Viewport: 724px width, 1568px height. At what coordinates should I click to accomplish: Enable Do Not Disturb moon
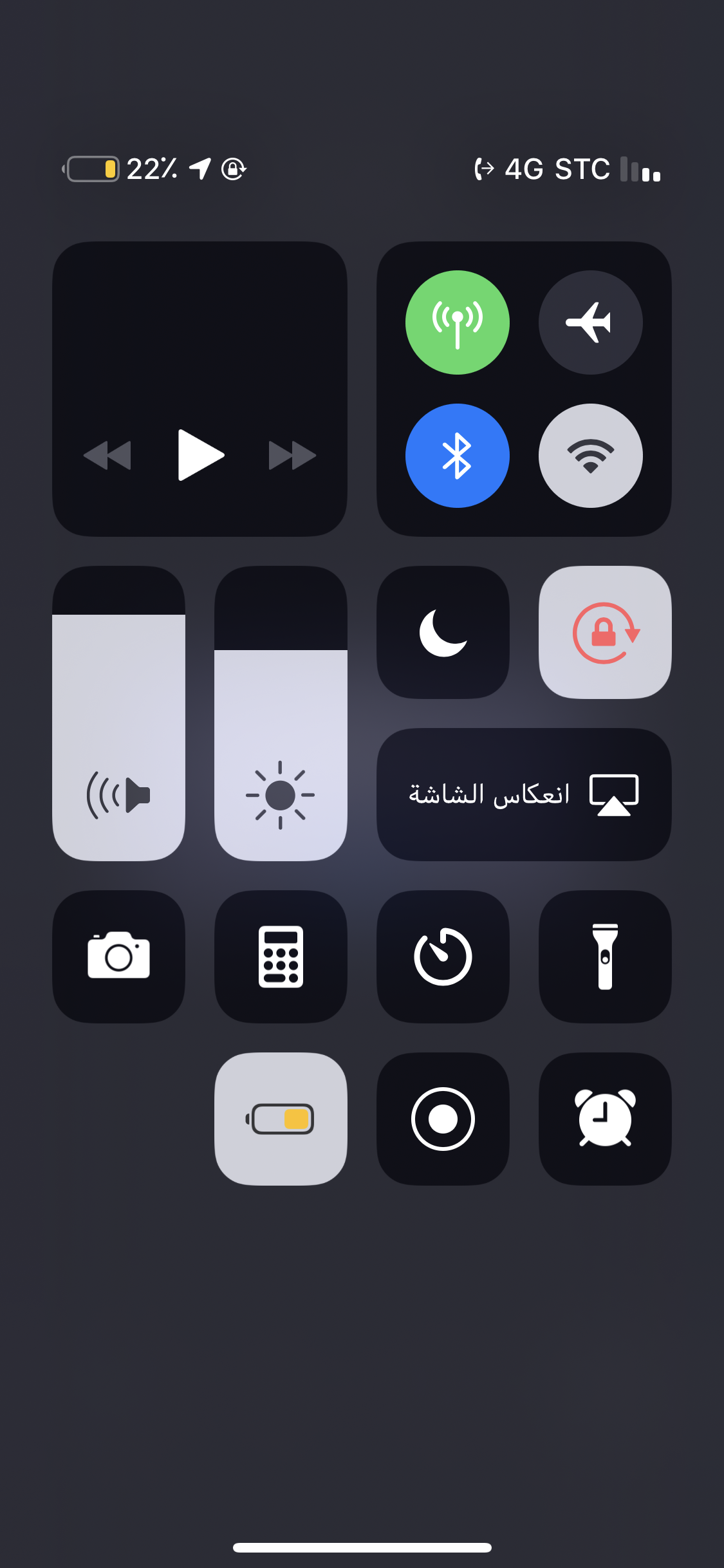443,632
